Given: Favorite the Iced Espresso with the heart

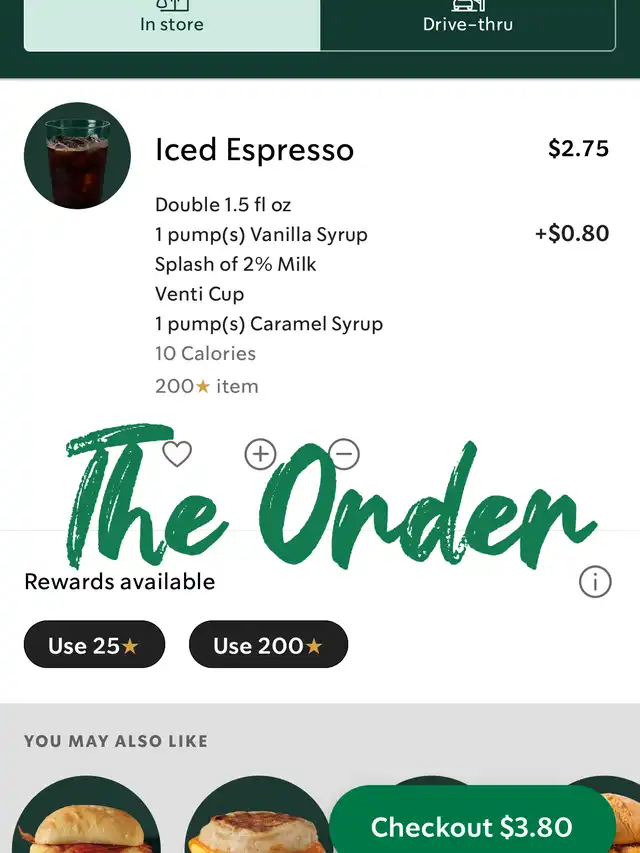Looking at the screenshot, I should pos(177,454).
